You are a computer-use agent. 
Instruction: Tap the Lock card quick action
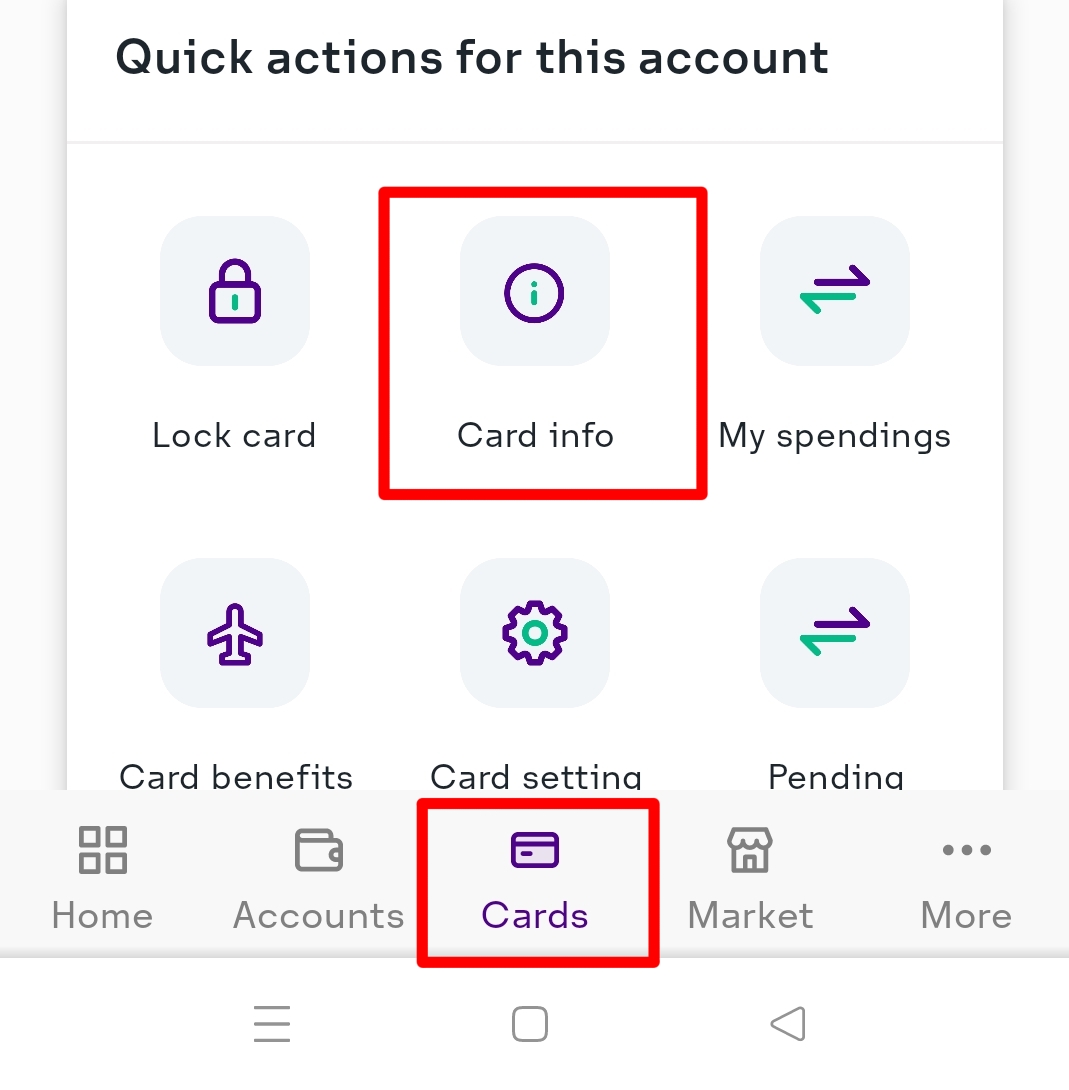(x=234, y=292)
